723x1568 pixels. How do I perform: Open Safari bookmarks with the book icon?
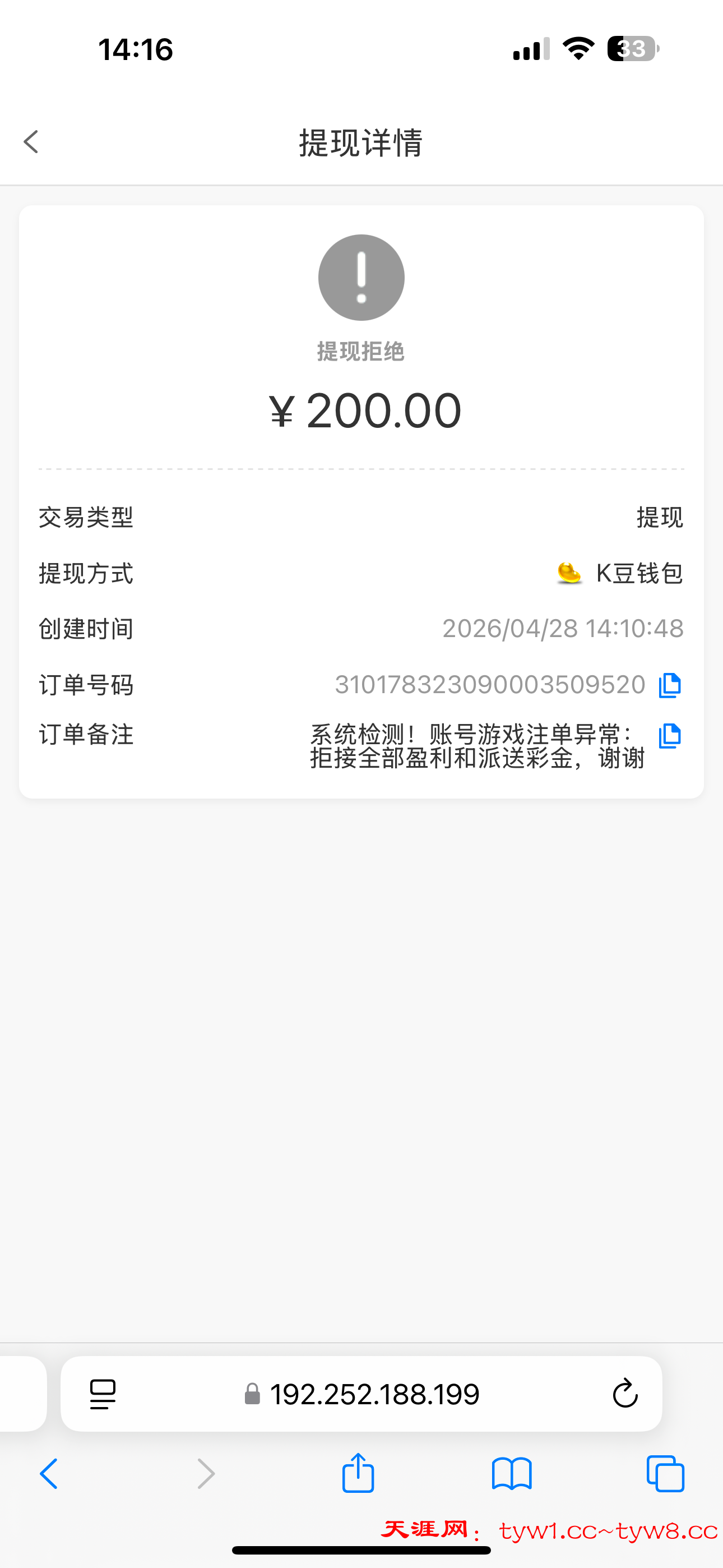click(512, 1473)
